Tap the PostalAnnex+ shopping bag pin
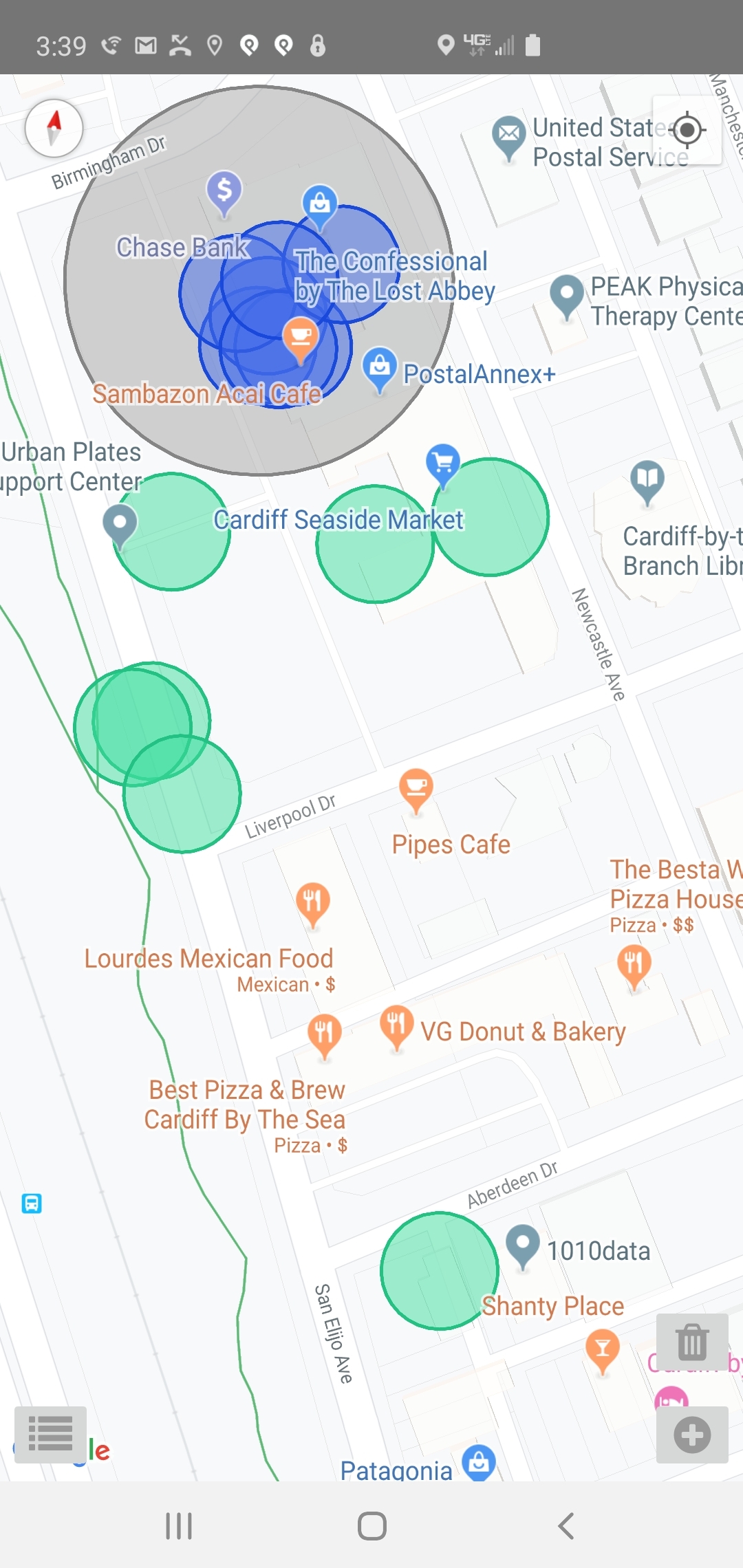Image resolution: width=743 pixels, height=1568 pixels. point(379,364)
